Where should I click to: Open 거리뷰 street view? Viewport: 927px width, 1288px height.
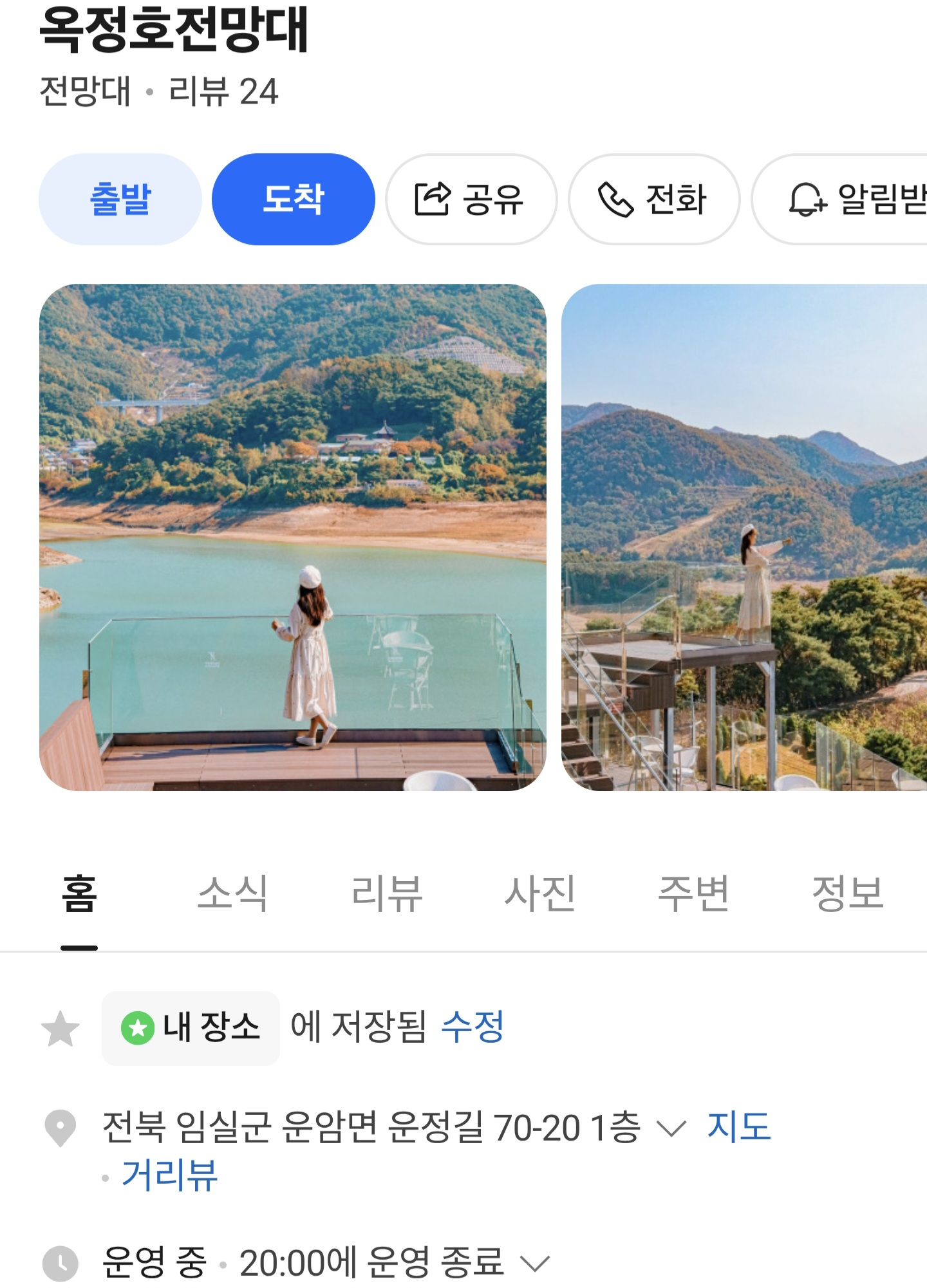(170, 1175)
